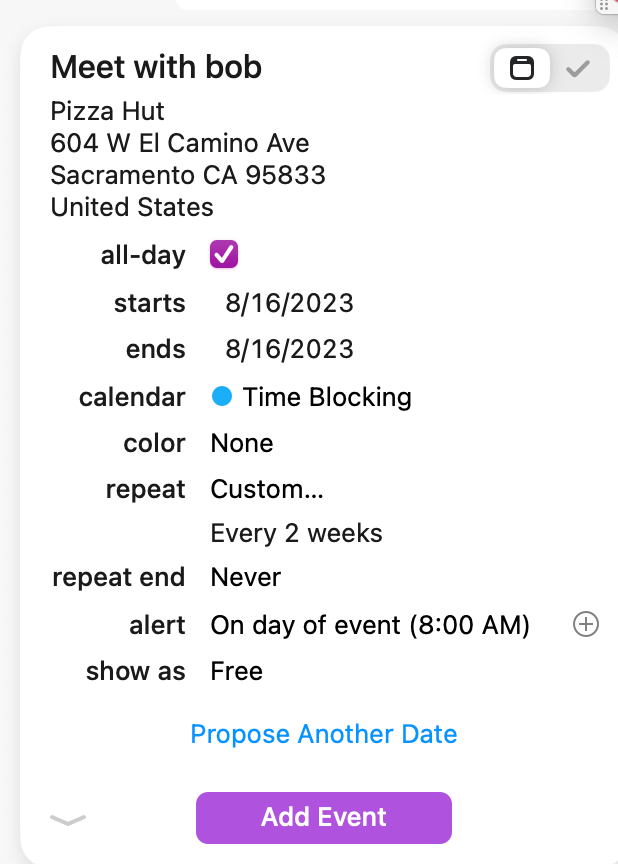Choose a color instead of None
Screen dimensions: 618x864
242,443
